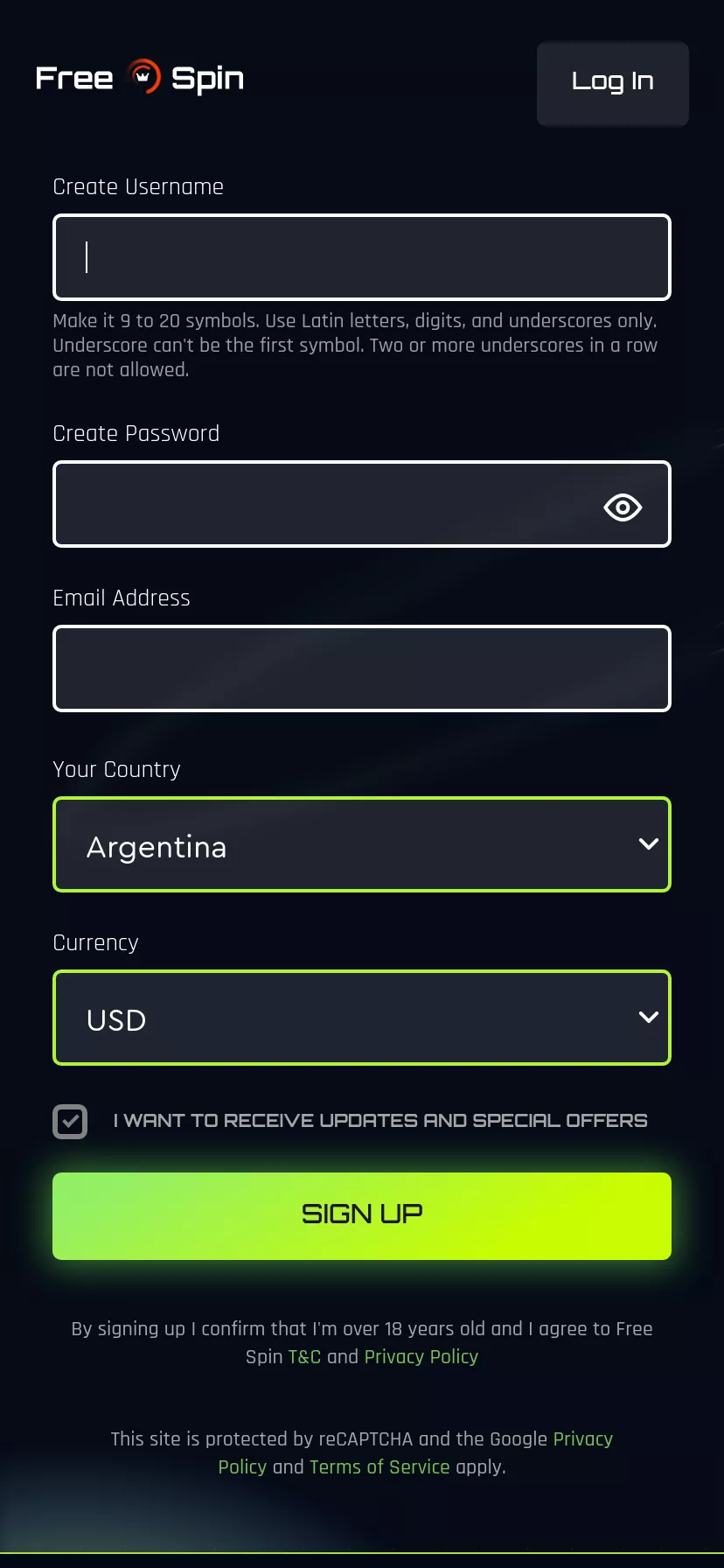Open Google's Terms of Service link
The width and height of the screenshot is (724, 1568).
coord(380,1466)
